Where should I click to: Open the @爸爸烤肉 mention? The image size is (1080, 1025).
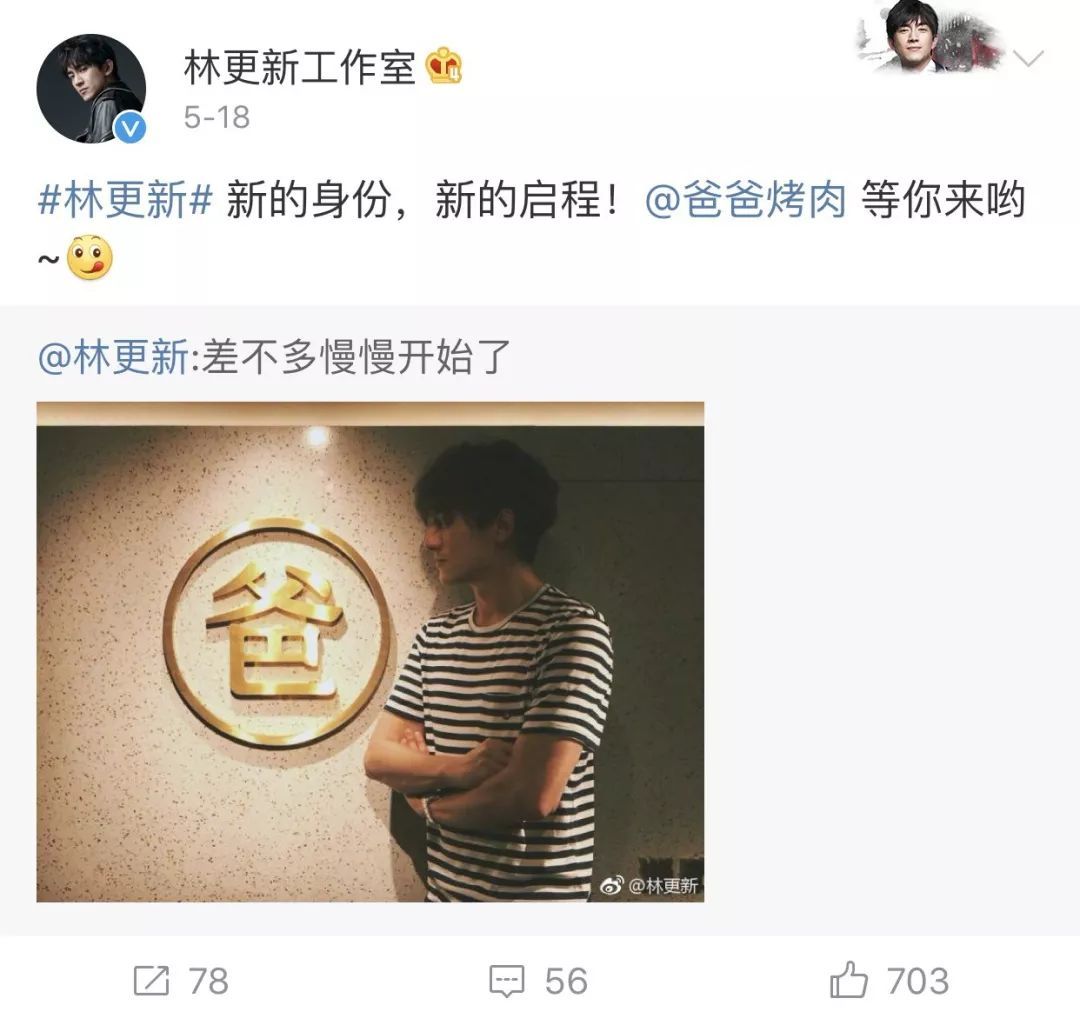746,201
